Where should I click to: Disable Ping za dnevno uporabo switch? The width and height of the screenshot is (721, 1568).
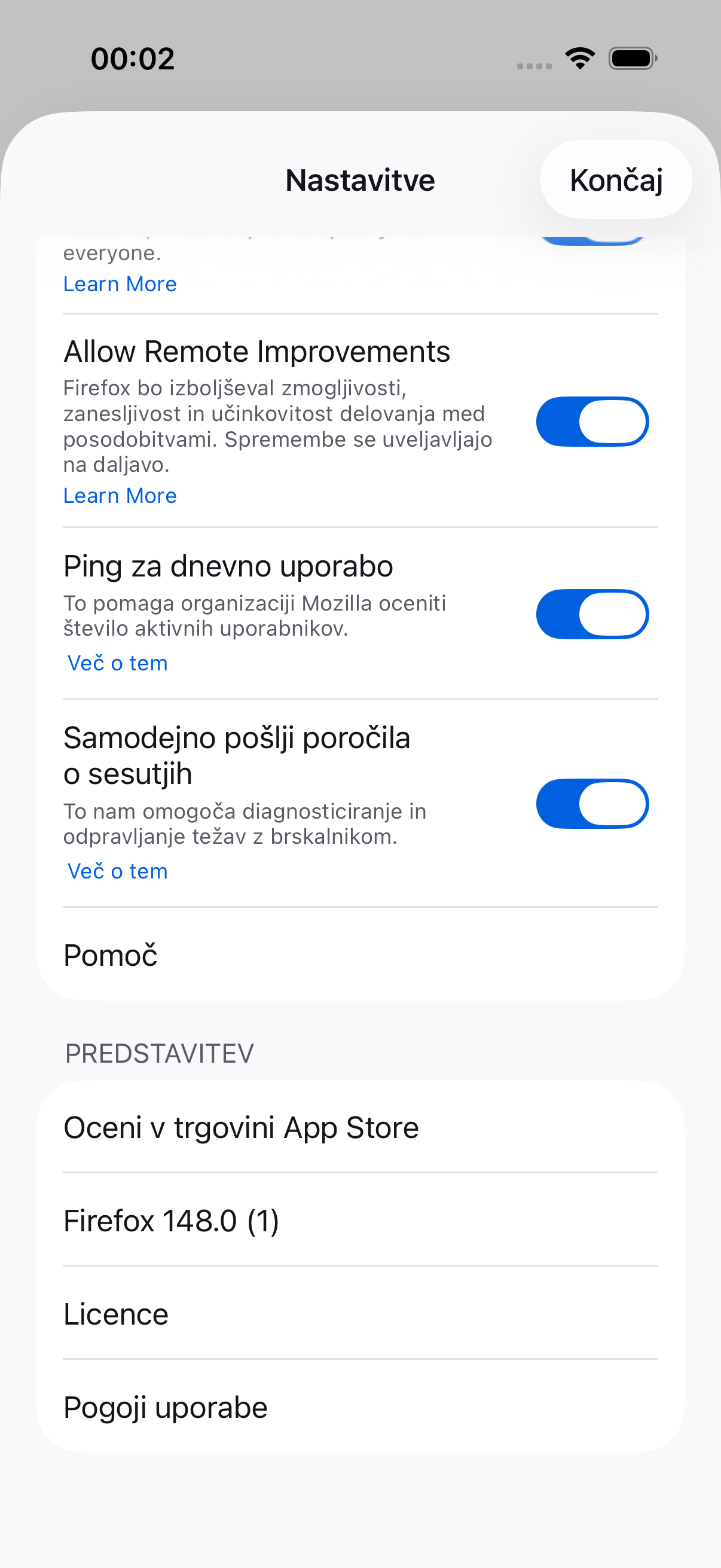tap(591, 614)
